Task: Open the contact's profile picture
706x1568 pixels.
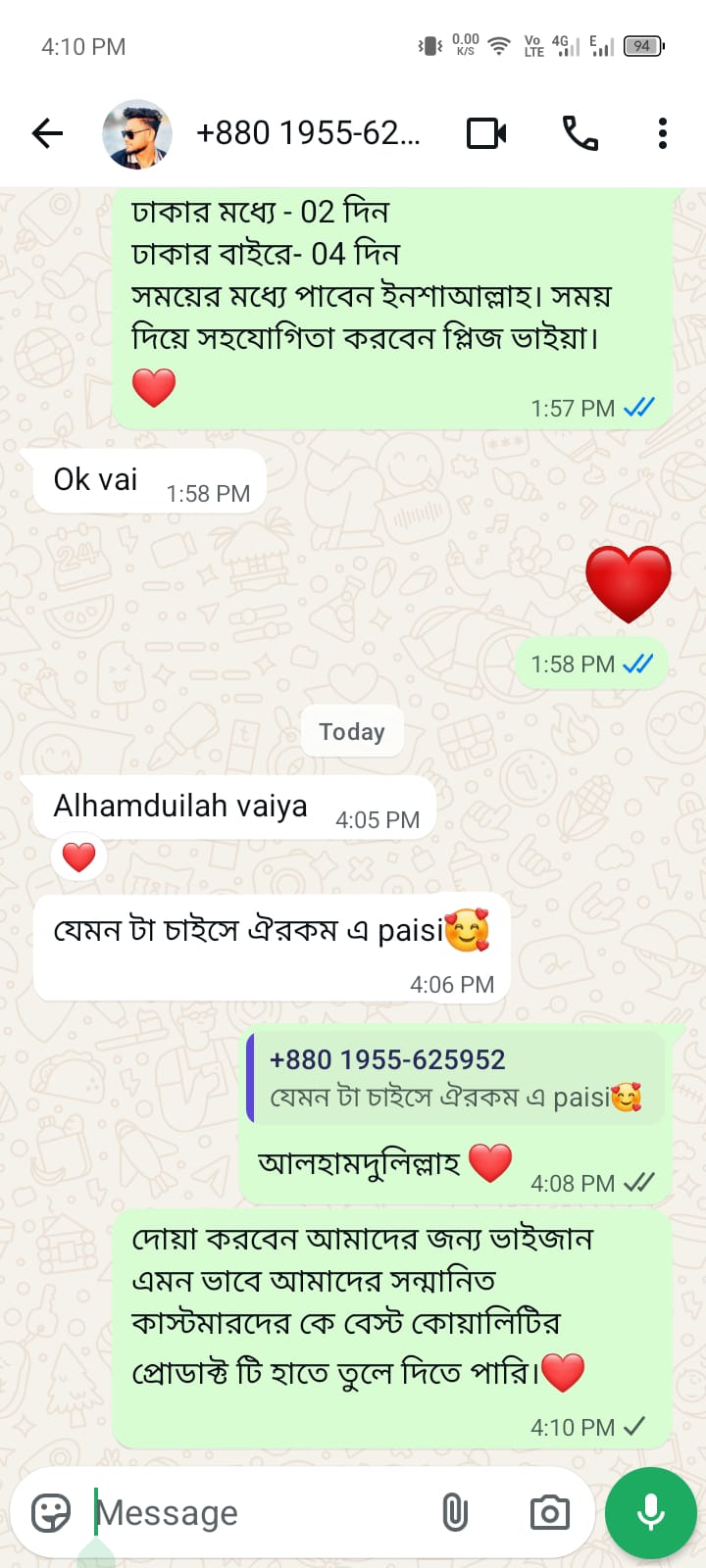Action: [137, 133]
